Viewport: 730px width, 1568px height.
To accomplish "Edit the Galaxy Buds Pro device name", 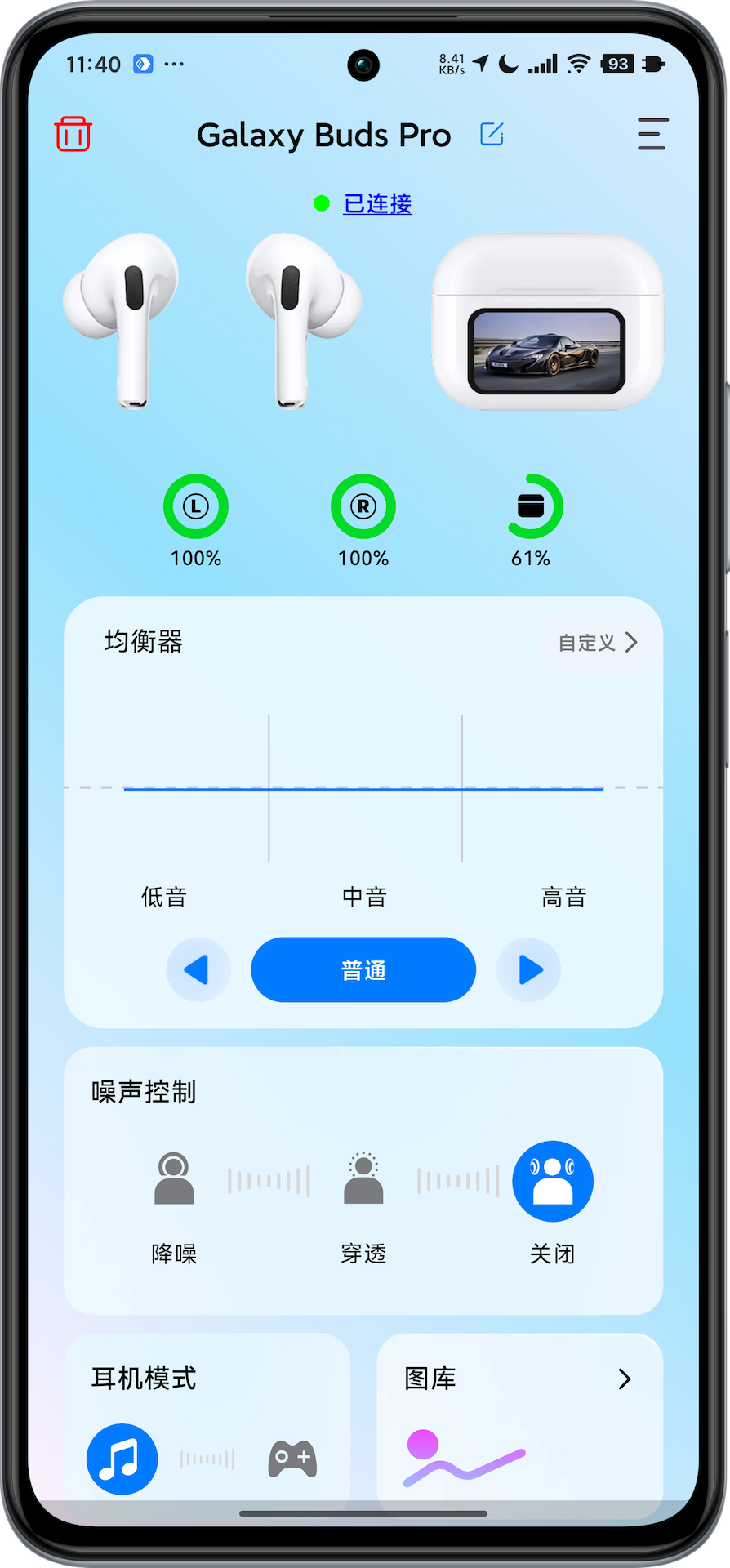I will (491, 134).
